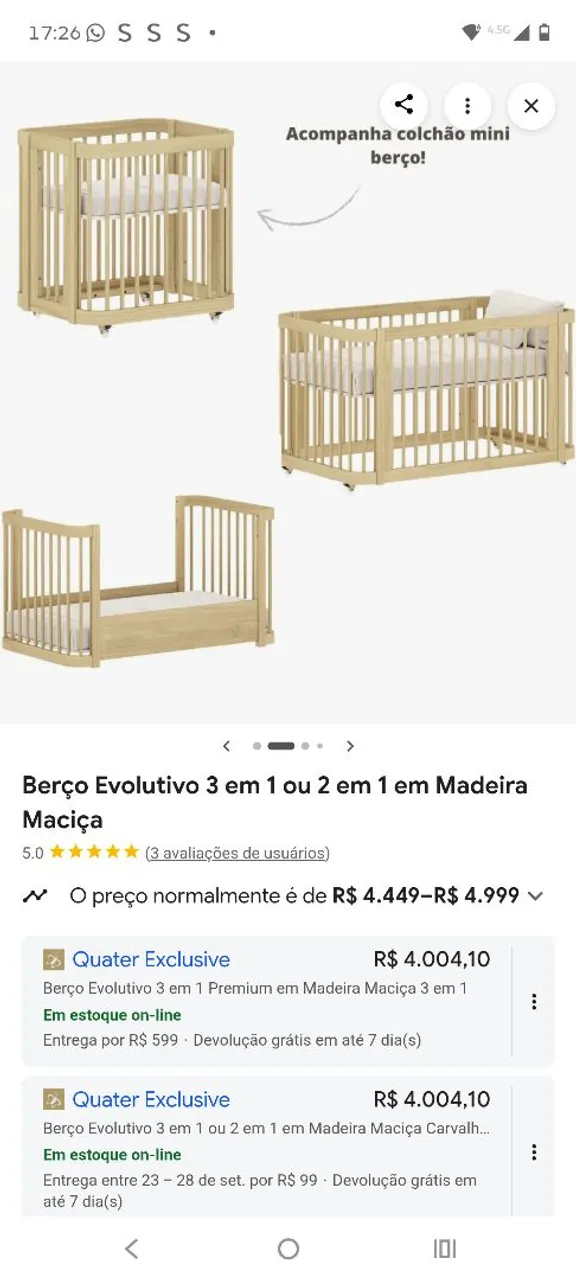This screenshot has width=576, height=1280.
Task: Open more options for the 3 em 1 Premium offer
Action: [534, 1001]
